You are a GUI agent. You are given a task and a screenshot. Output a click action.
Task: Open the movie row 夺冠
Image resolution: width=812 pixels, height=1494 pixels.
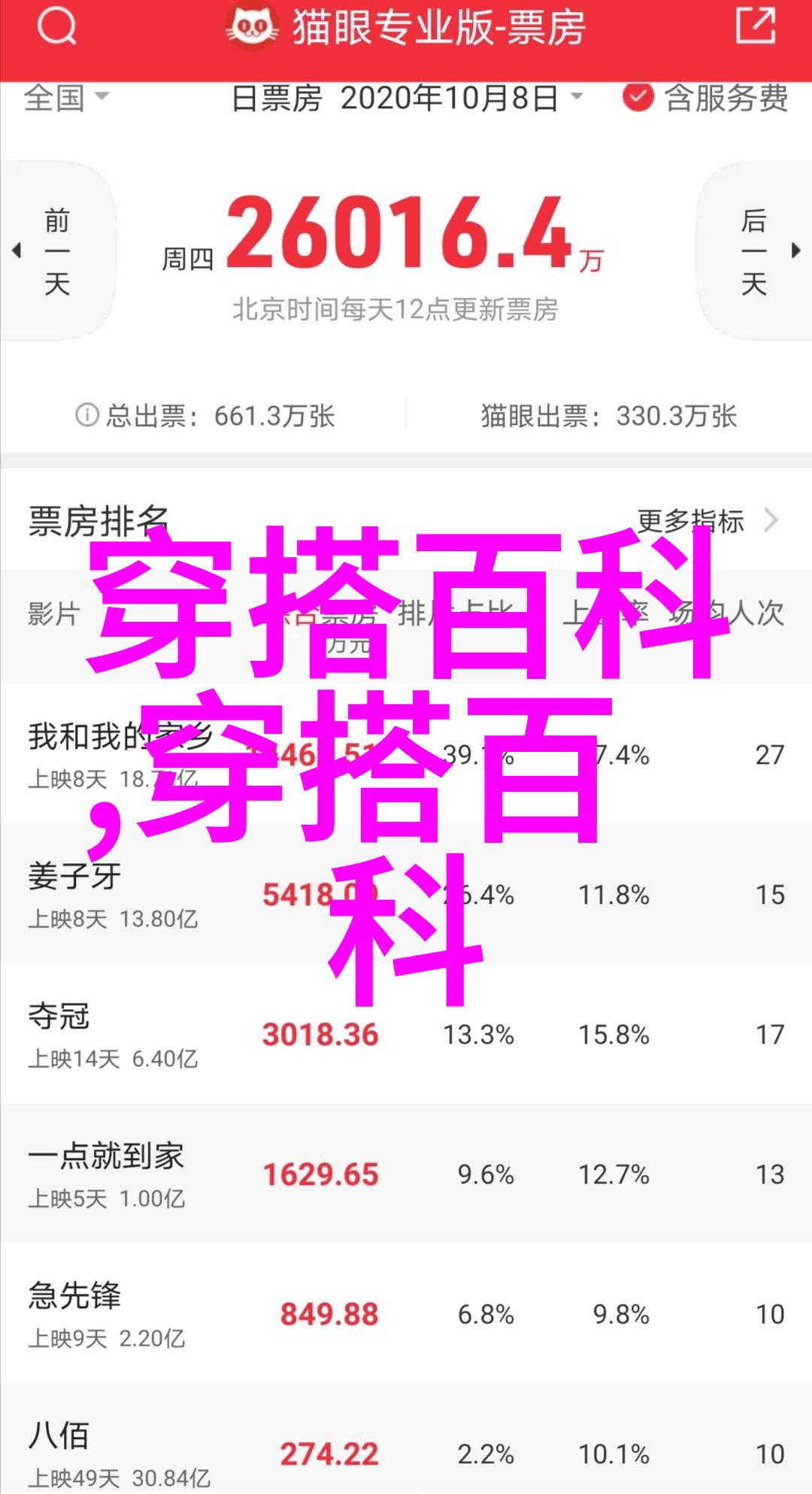click(x=406, y=1034)
